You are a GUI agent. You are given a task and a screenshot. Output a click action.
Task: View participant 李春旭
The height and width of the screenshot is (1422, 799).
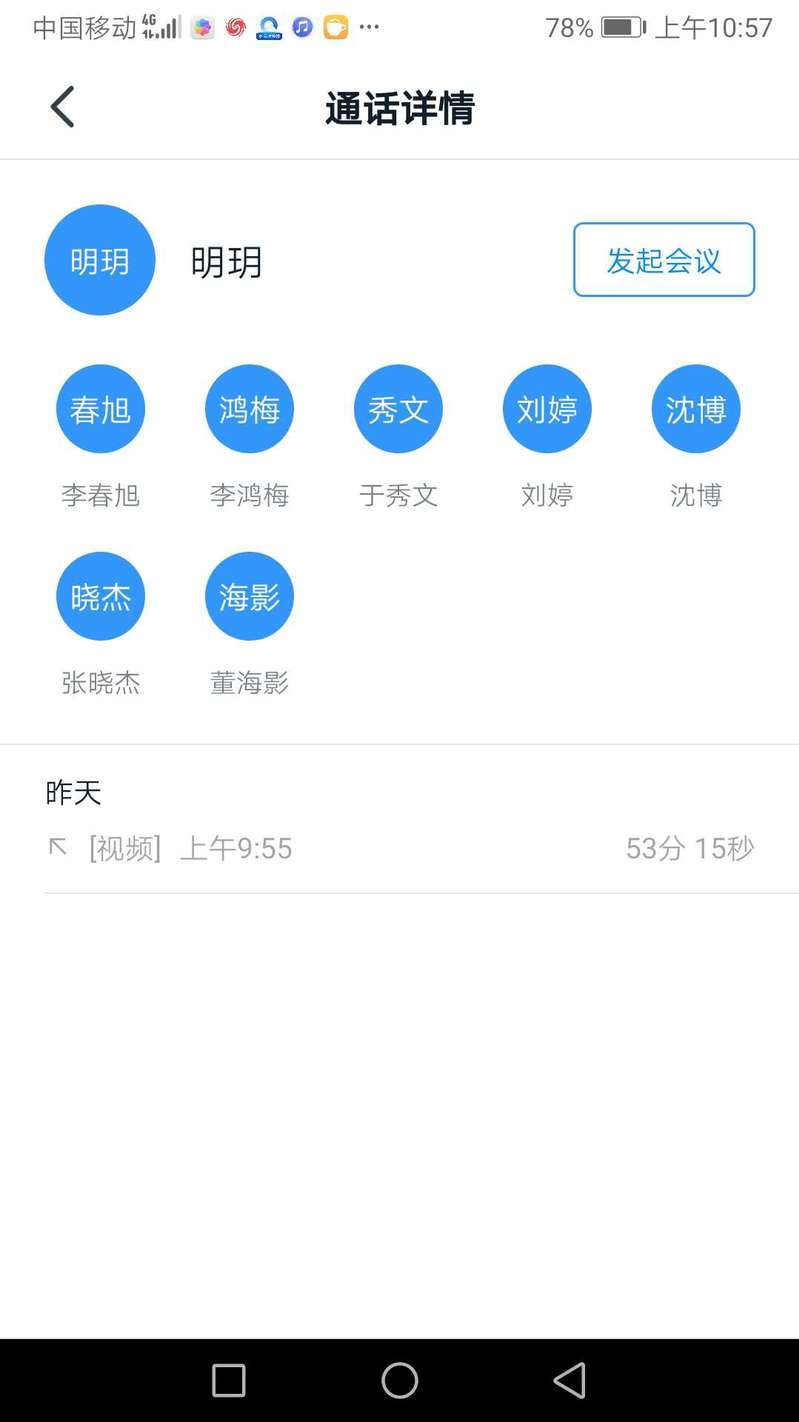(x=100, y=409)
